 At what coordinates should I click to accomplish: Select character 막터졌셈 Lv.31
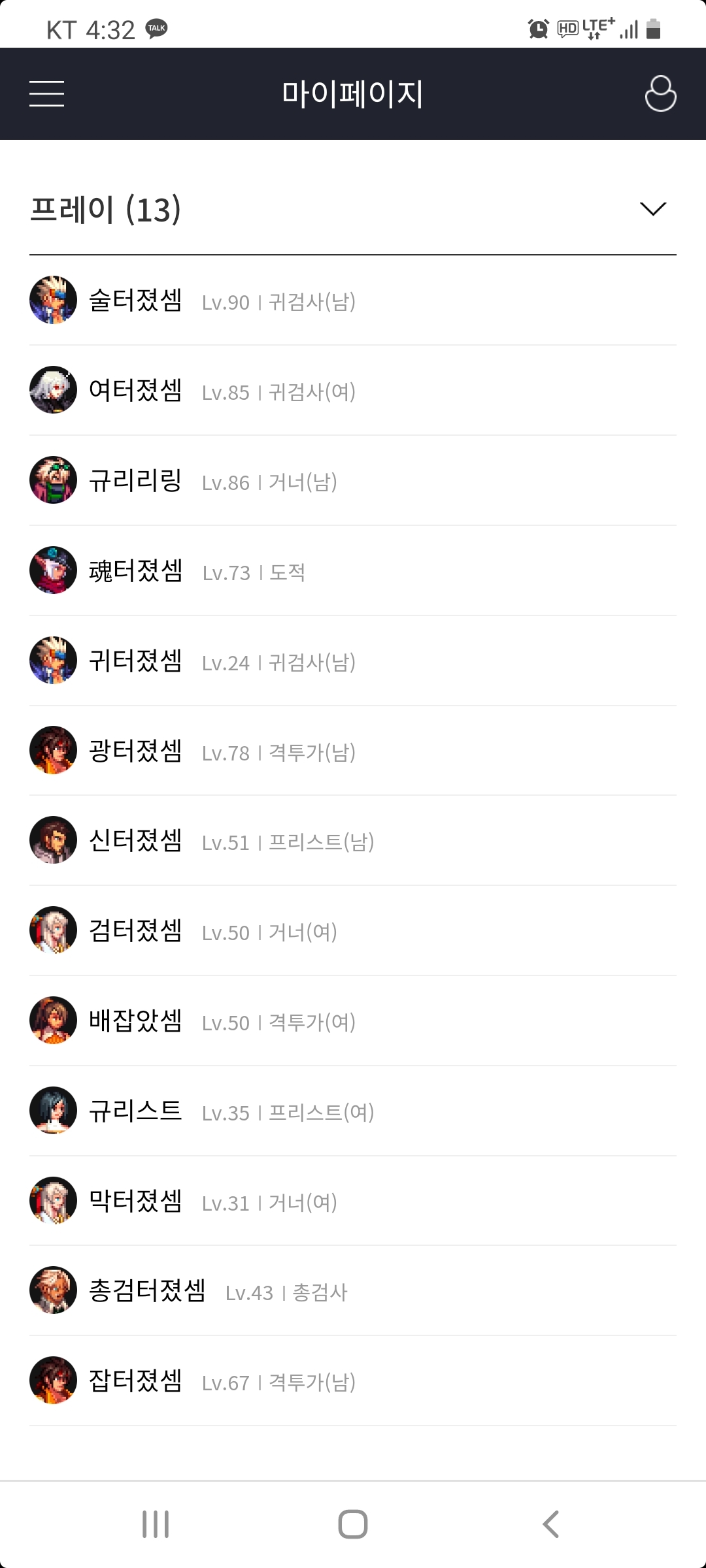pos(135,1201)
